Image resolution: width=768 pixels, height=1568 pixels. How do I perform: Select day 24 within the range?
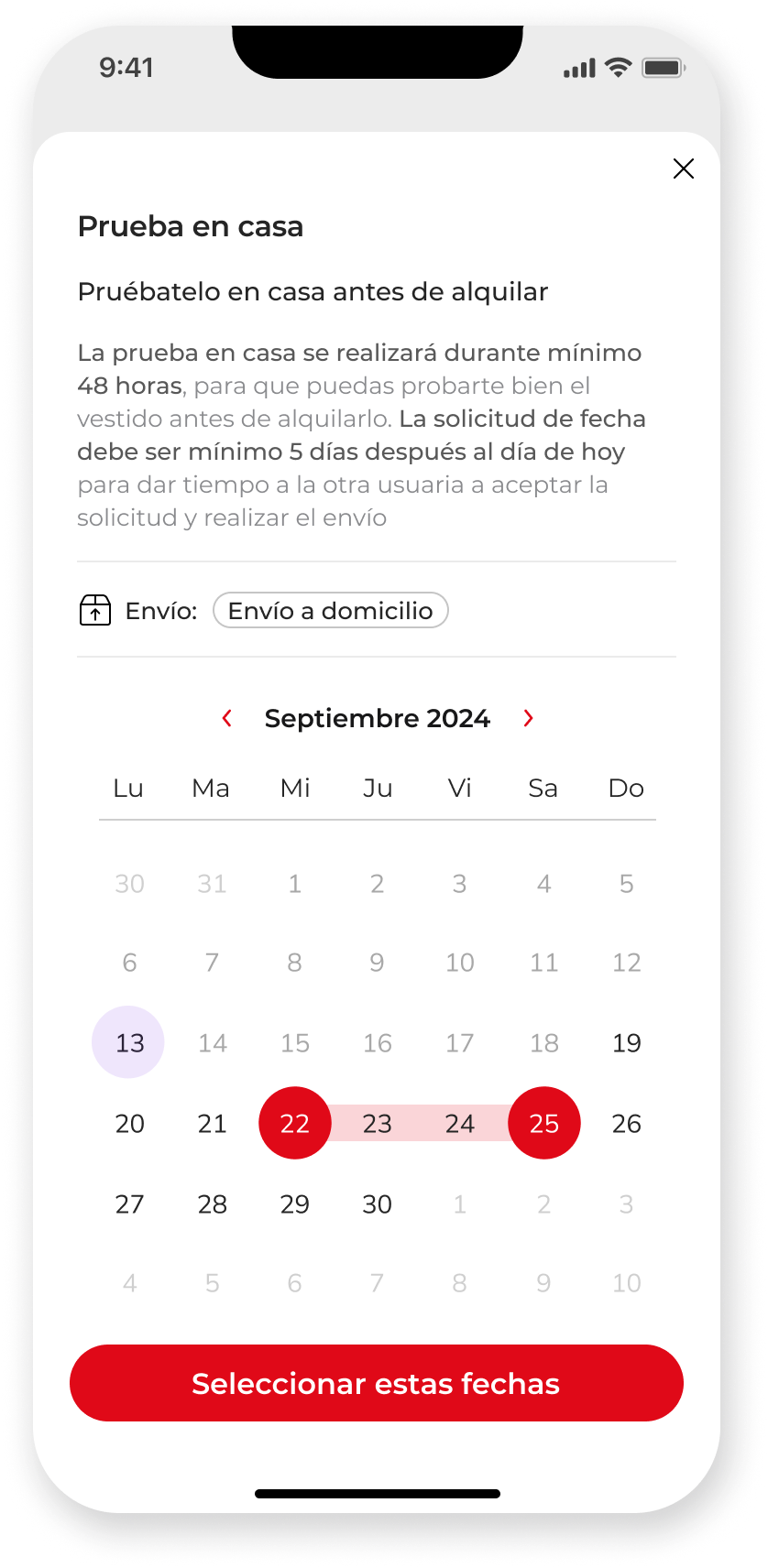tap(459, 1124)
